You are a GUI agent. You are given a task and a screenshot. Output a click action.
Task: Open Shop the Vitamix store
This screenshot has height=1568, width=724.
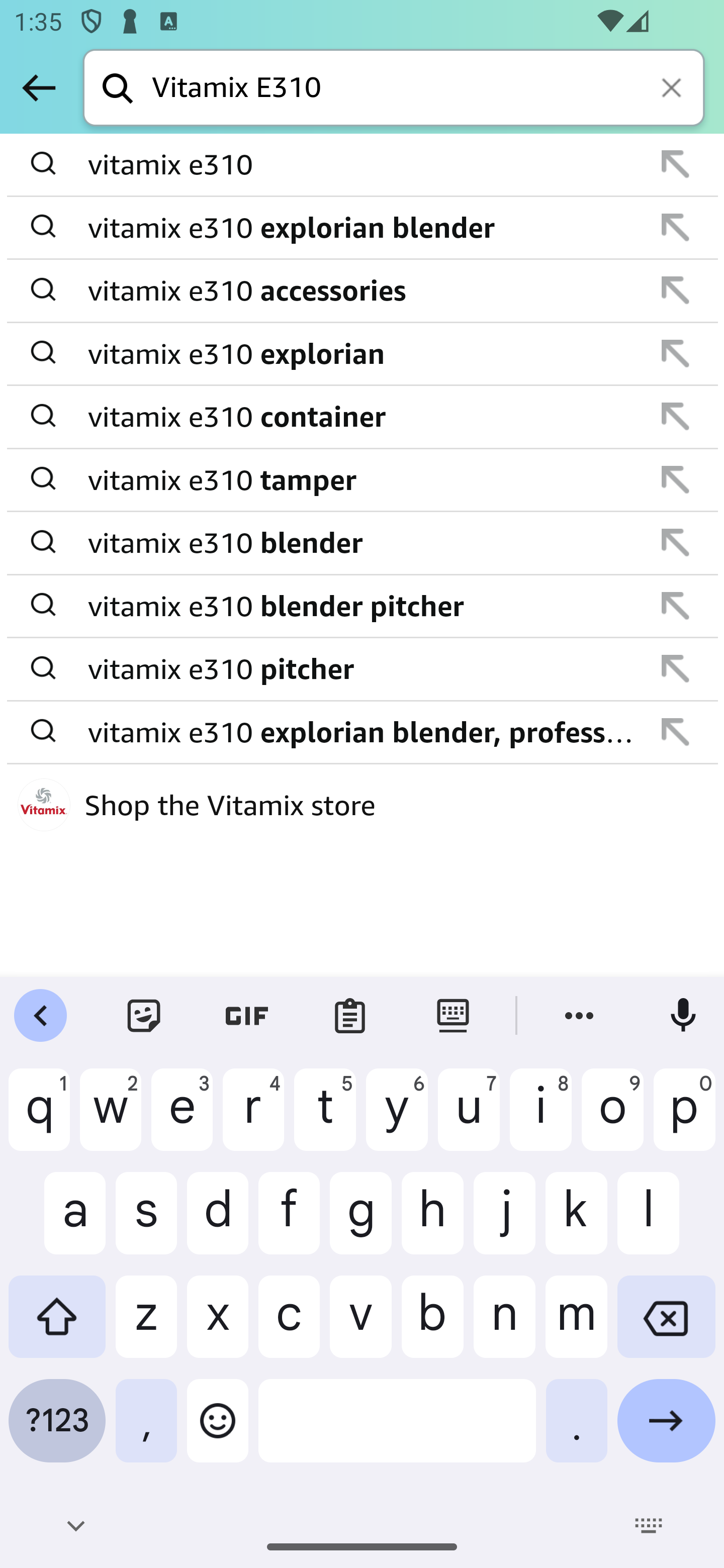[363, 805]
